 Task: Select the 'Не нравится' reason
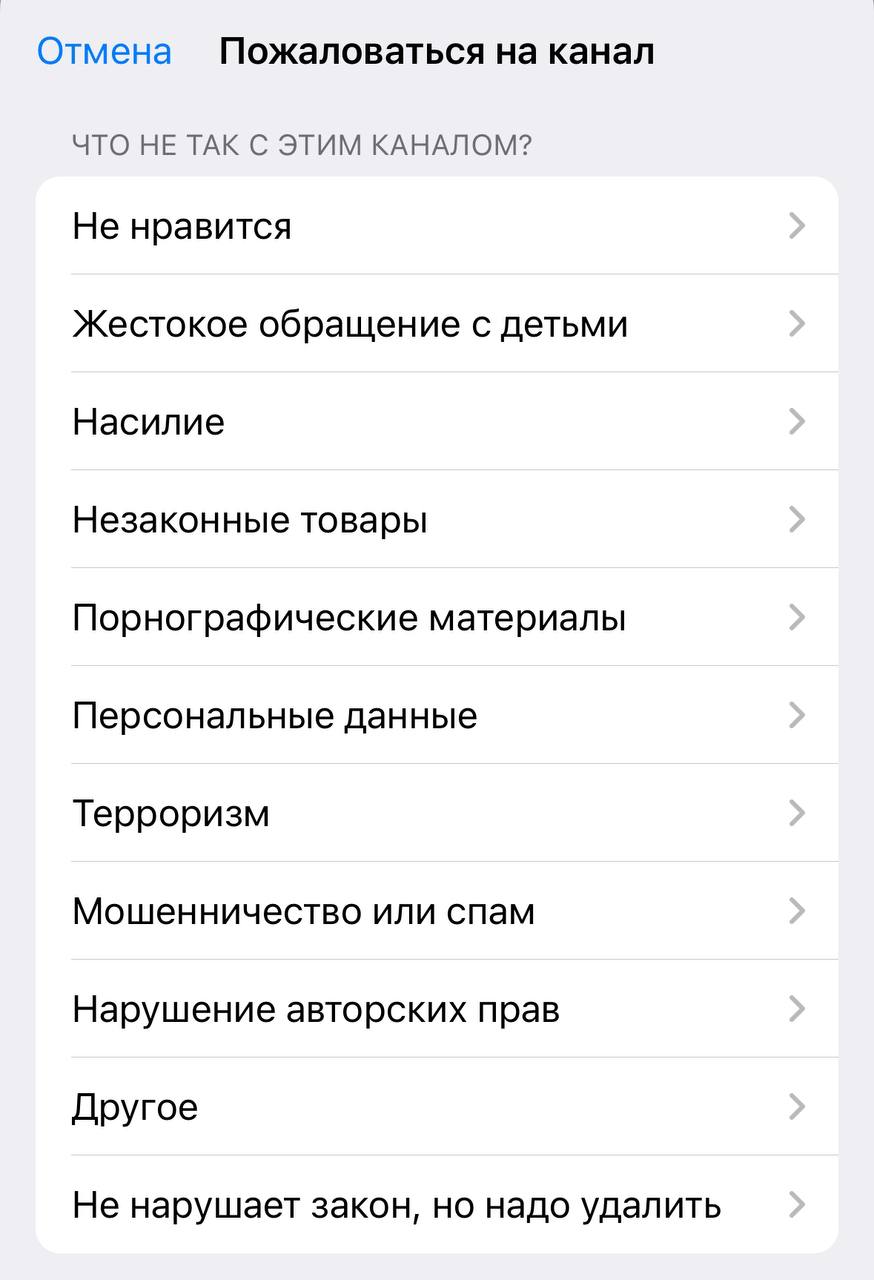436,226
